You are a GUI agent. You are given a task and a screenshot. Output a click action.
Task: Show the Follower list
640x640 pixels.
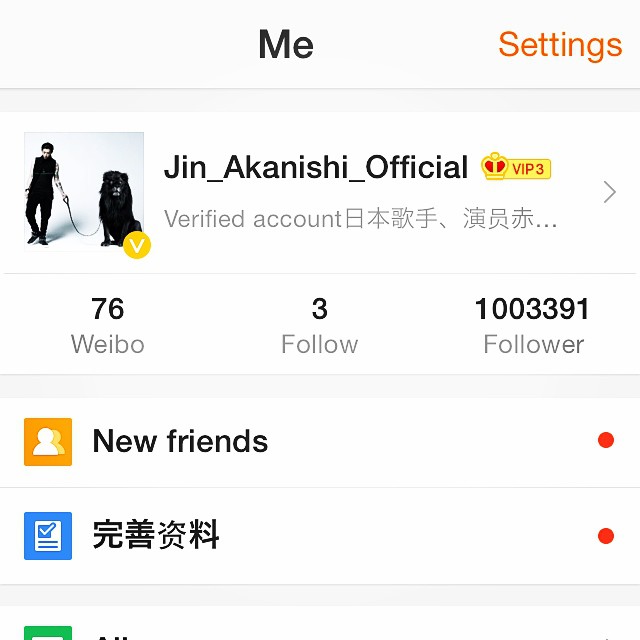coord(532,325)
